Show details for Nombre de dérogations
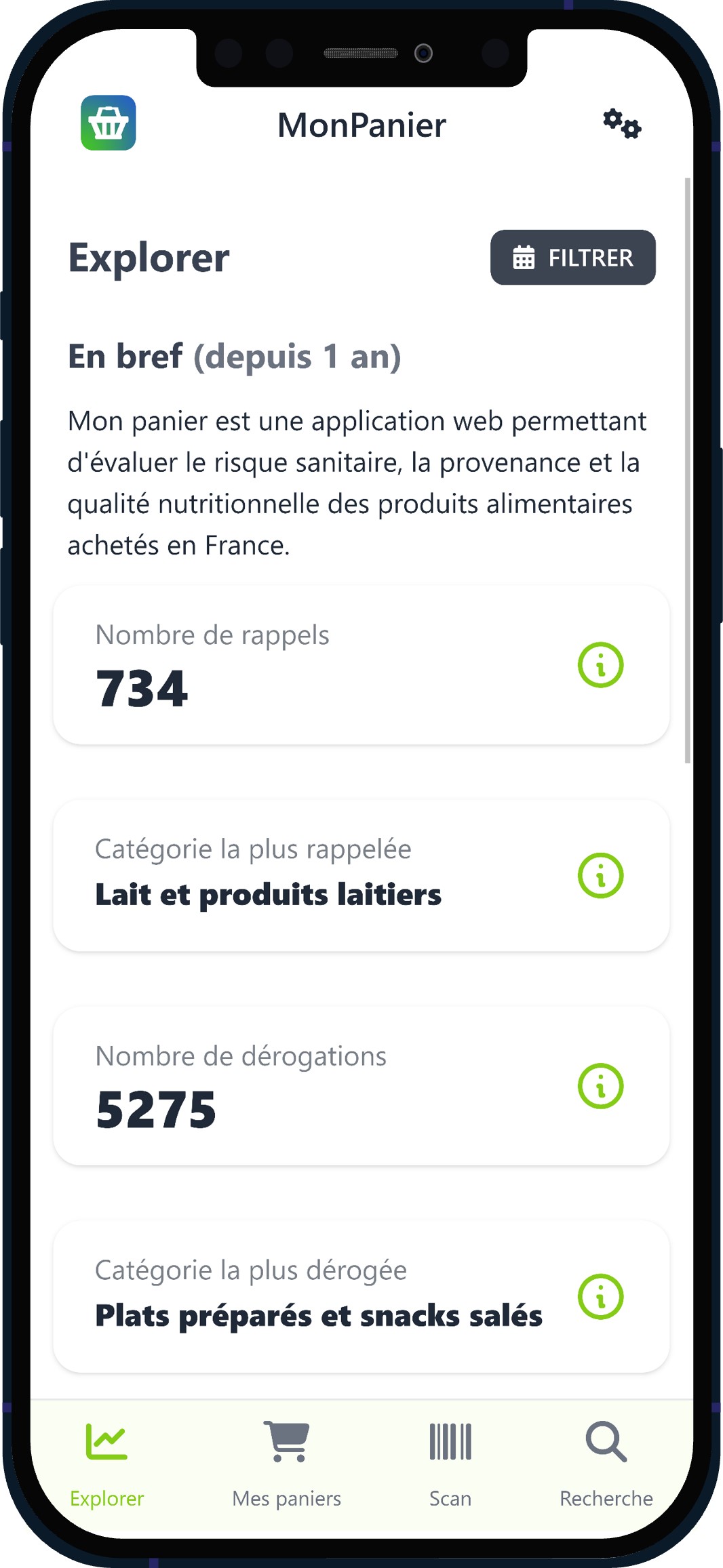 600,1085
